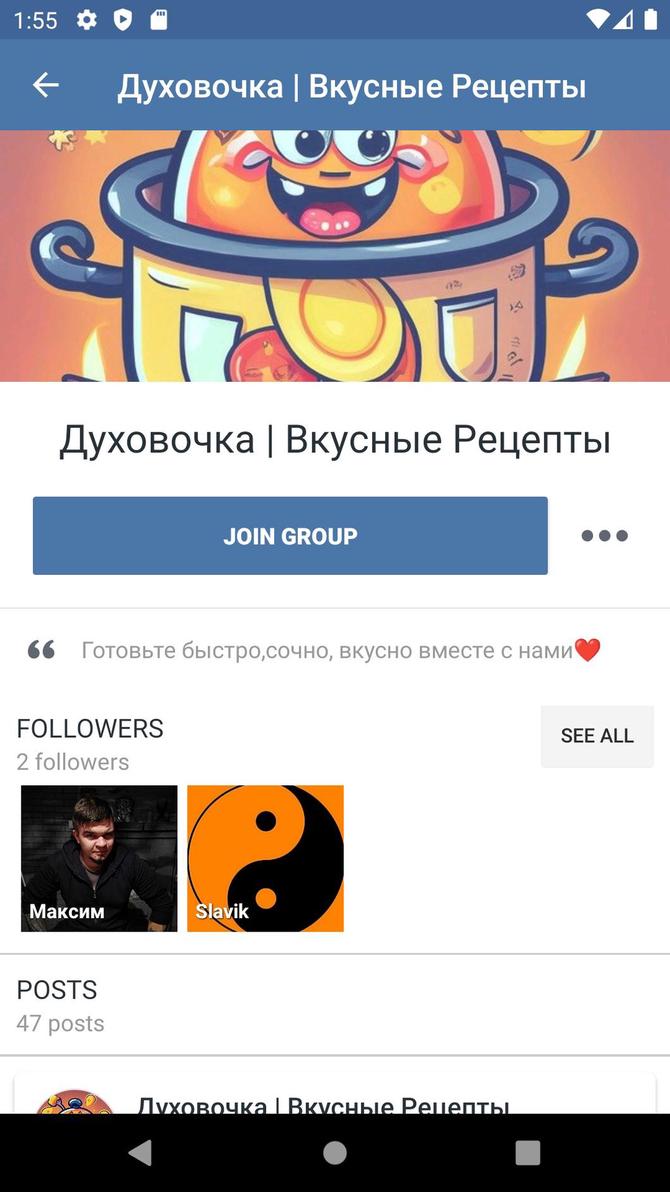Go back using the app bar arrow
Image resolution: width=670 pixels, height=1192 pixels.
pos(46,86)
